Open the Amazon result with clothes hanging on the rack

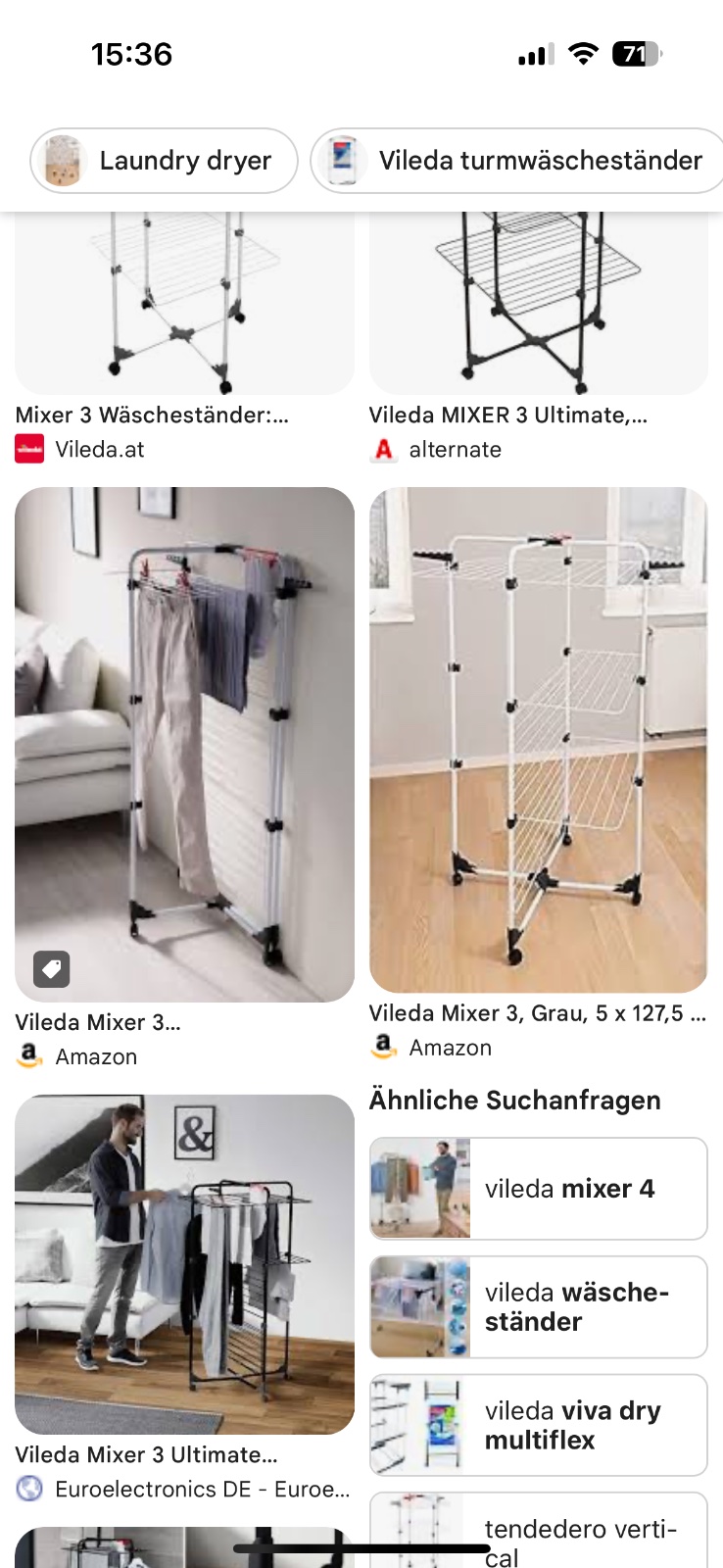point(184,745)
